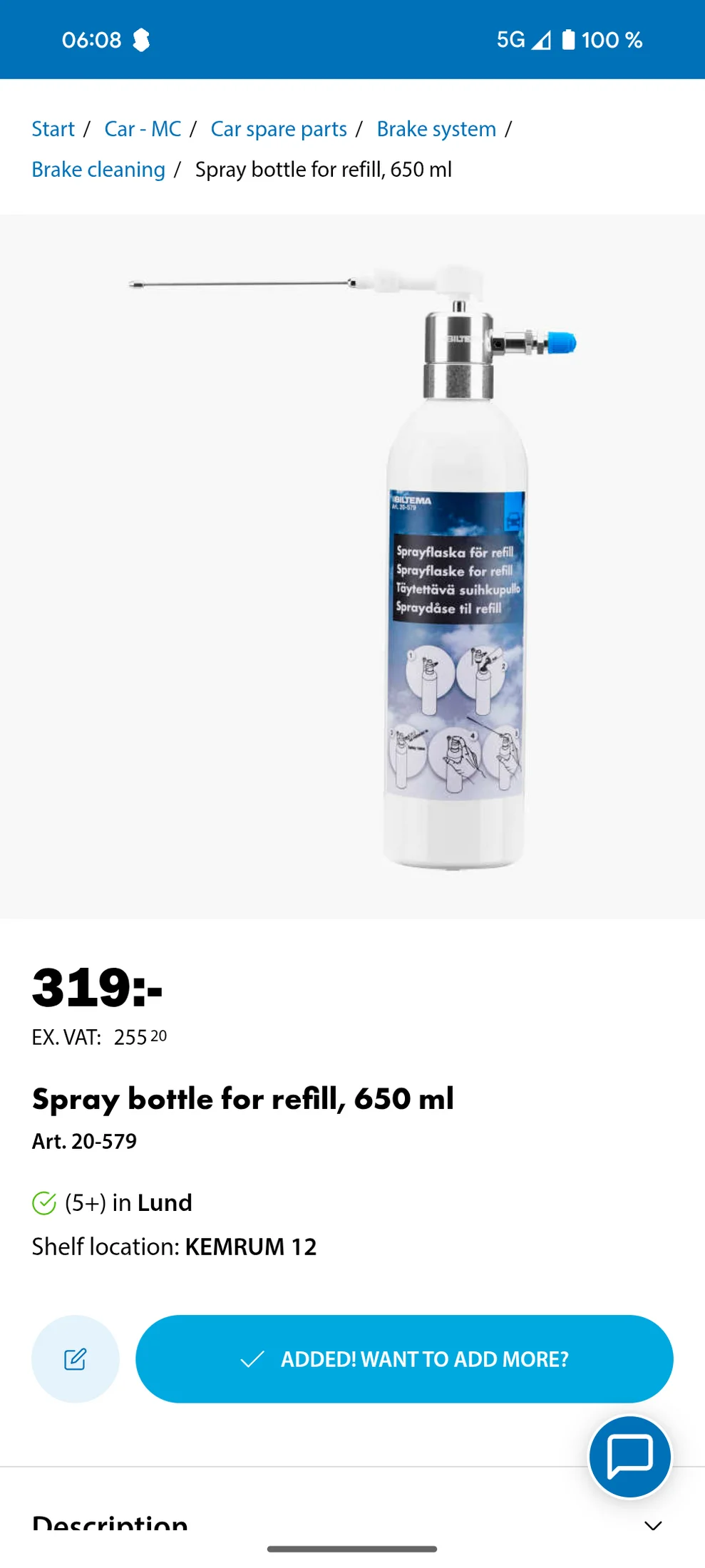Screen dimensions: 705x1568
Task: View the spray bottle product image
Action: coord(352,567)
